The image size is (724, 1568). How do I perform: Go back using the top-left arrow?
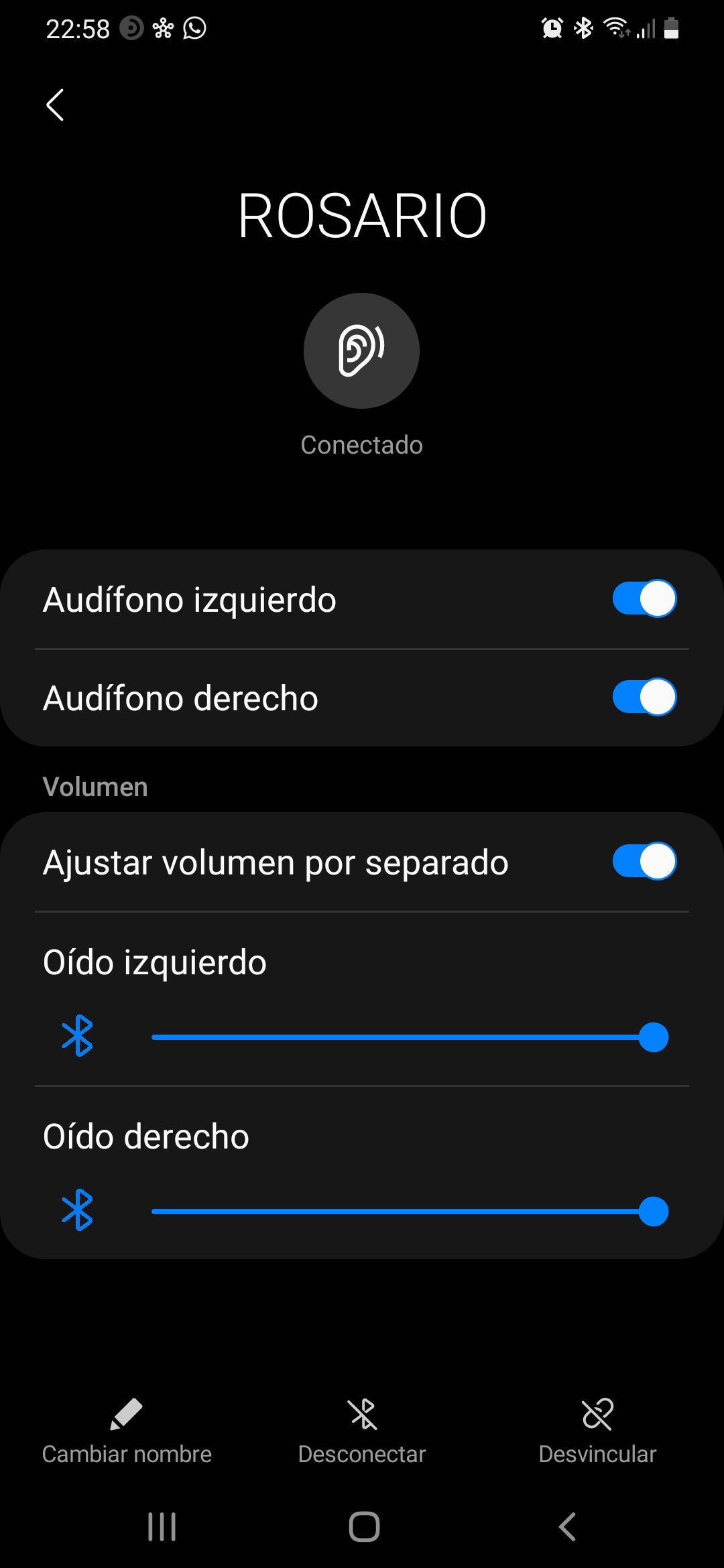[x=55, y=105]
